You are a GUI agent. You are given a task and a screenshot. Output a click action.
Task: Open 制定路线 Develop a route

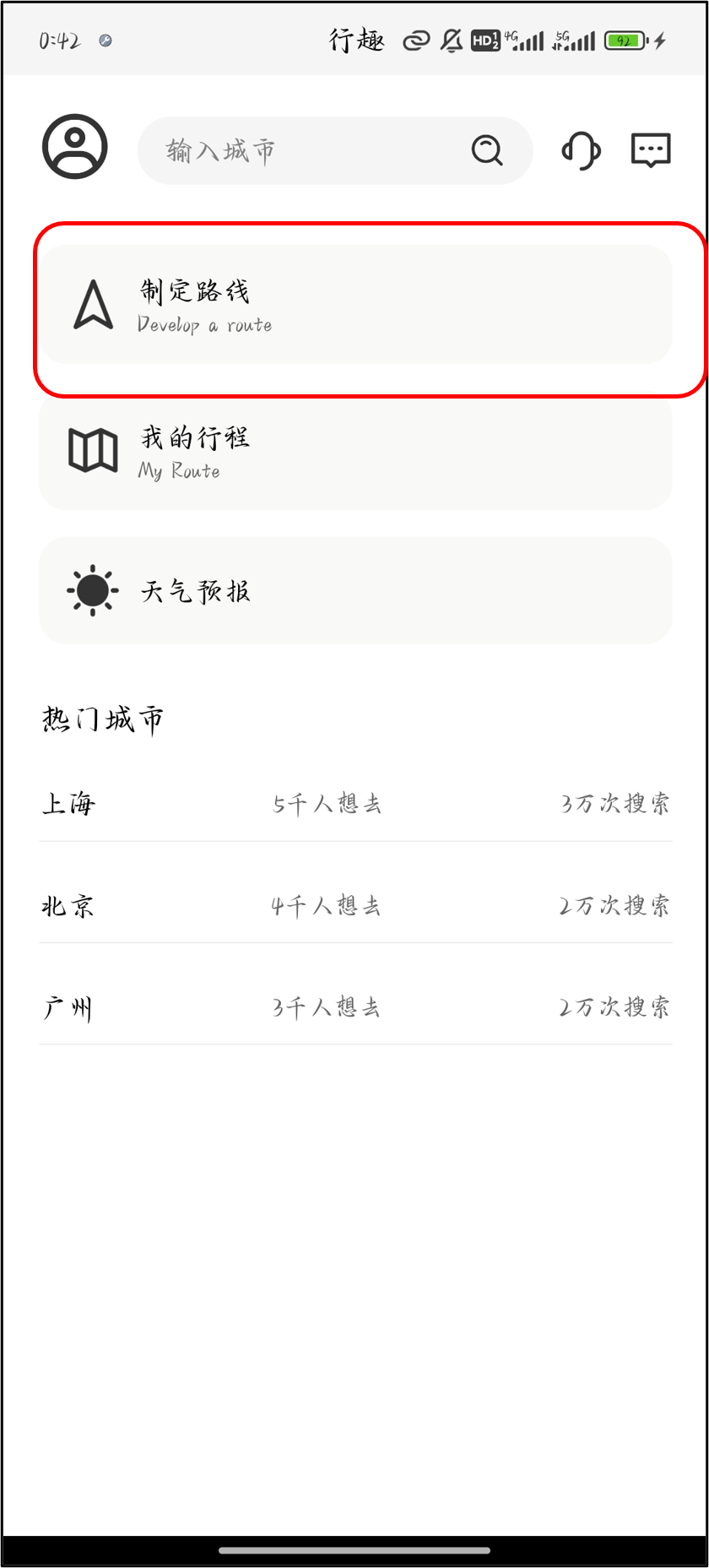pos(355,305)
